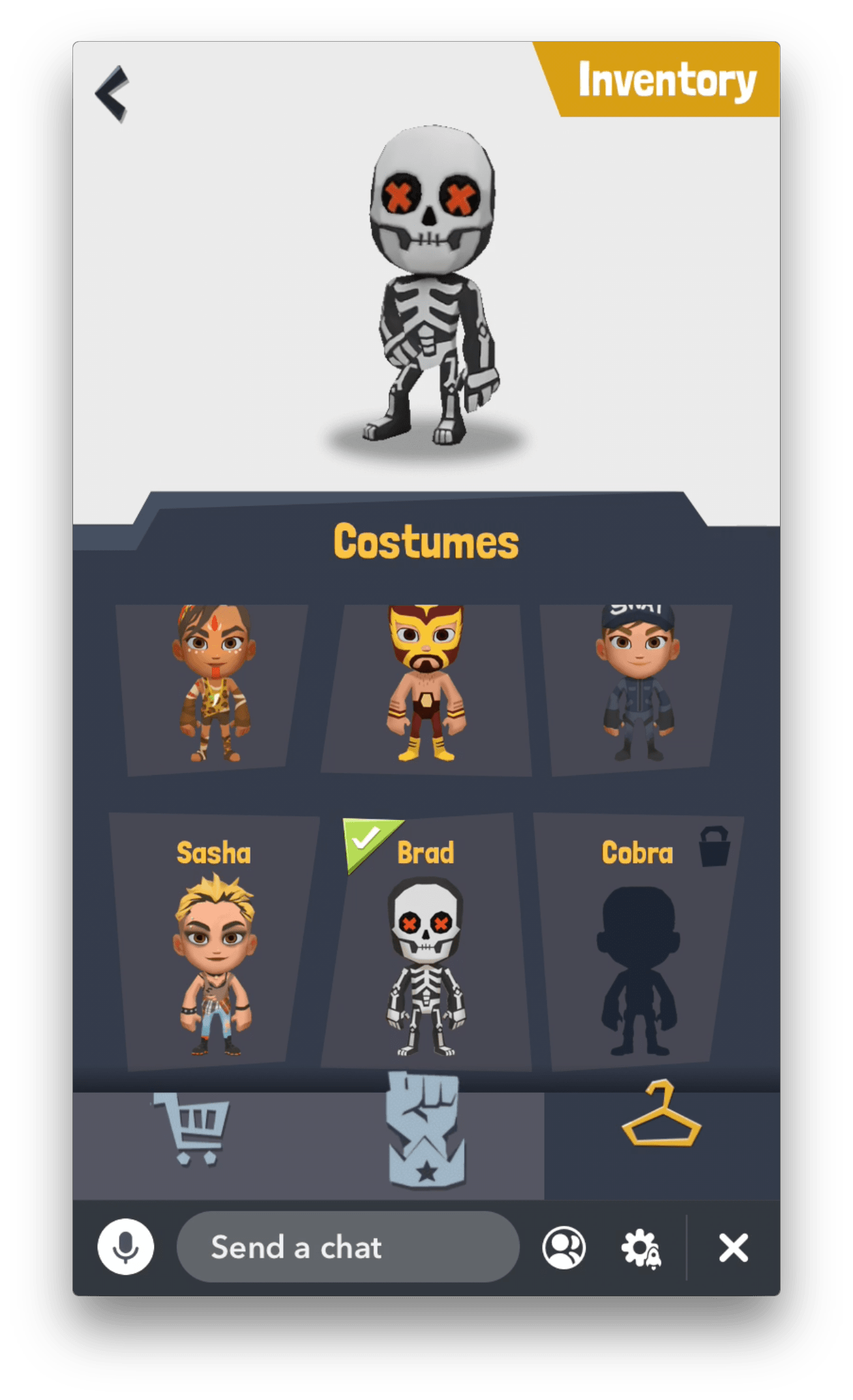Close the game with the X
The height and width of the screenshot is (1400, 853).
tap(734, 1247)
